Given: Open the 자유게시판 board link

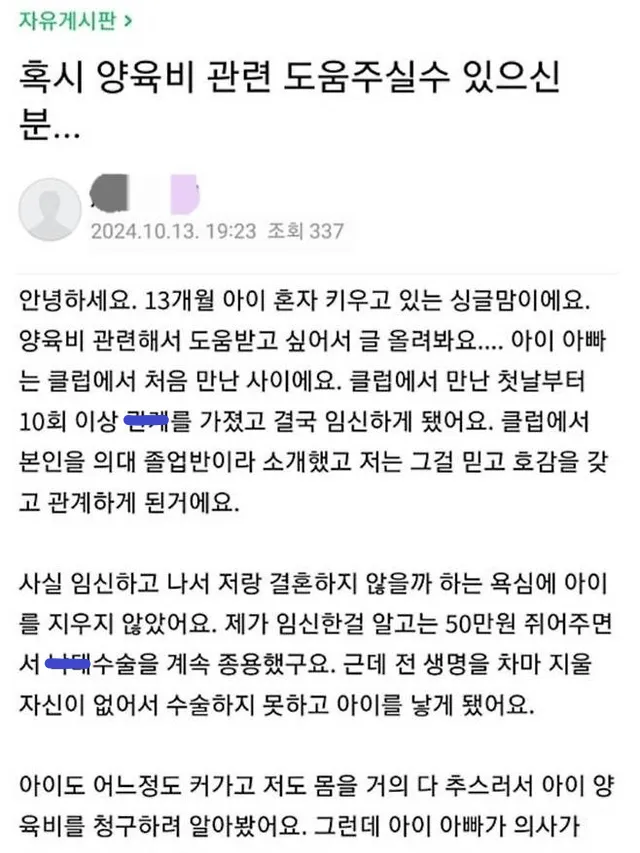Looking at the screenshot, I should tap(71, 18).
